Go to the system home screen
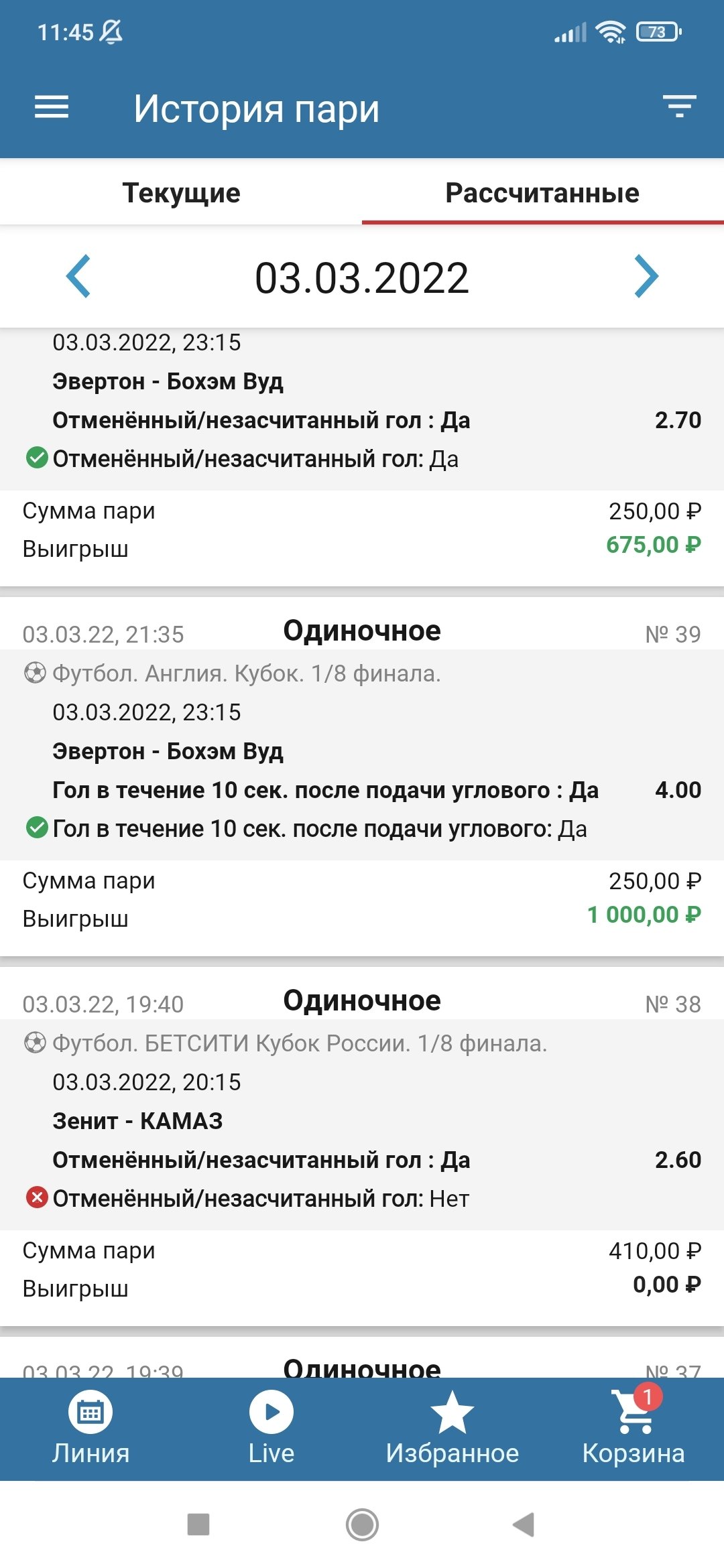The width and height of the screenshot is (724, 1568). point(362,1524)
